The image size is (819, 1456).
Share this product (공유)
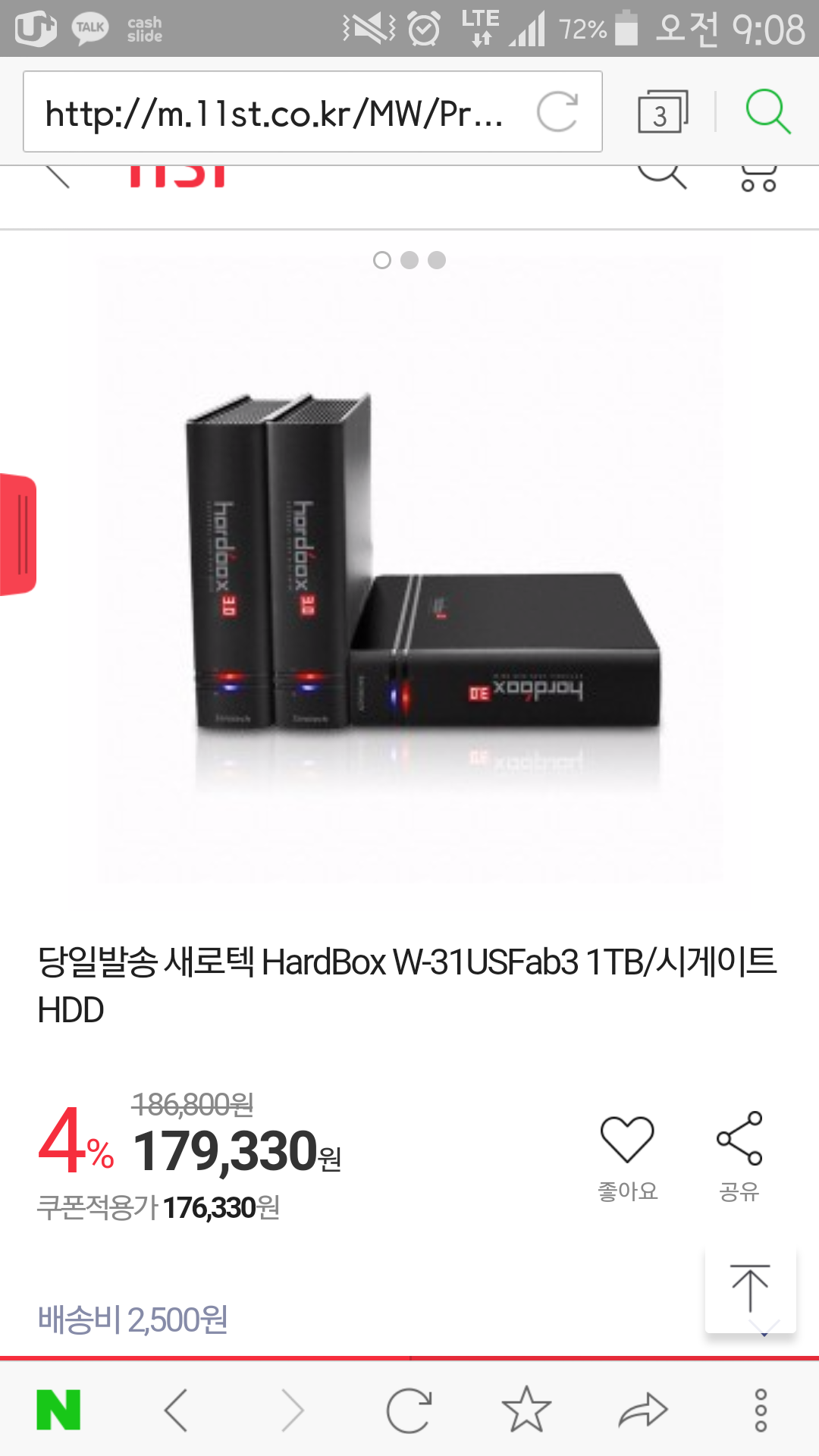tap(739, 1154)
